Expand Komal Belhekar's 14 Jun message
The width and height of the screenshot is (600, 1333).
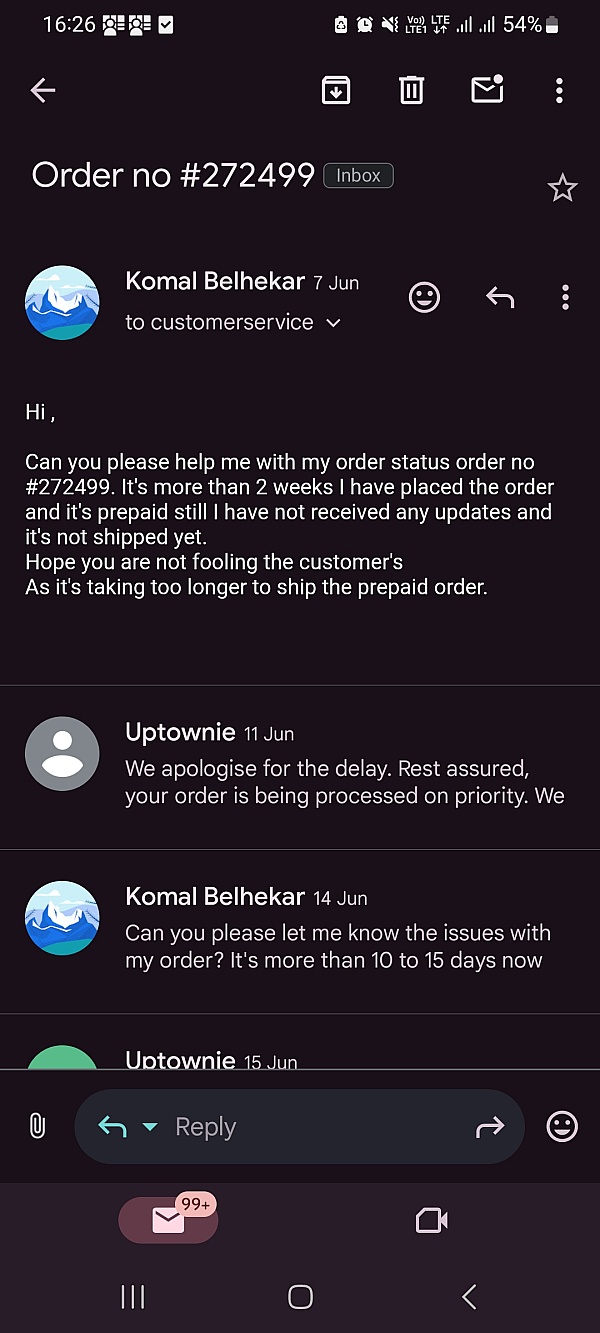[x=300, y=931]
